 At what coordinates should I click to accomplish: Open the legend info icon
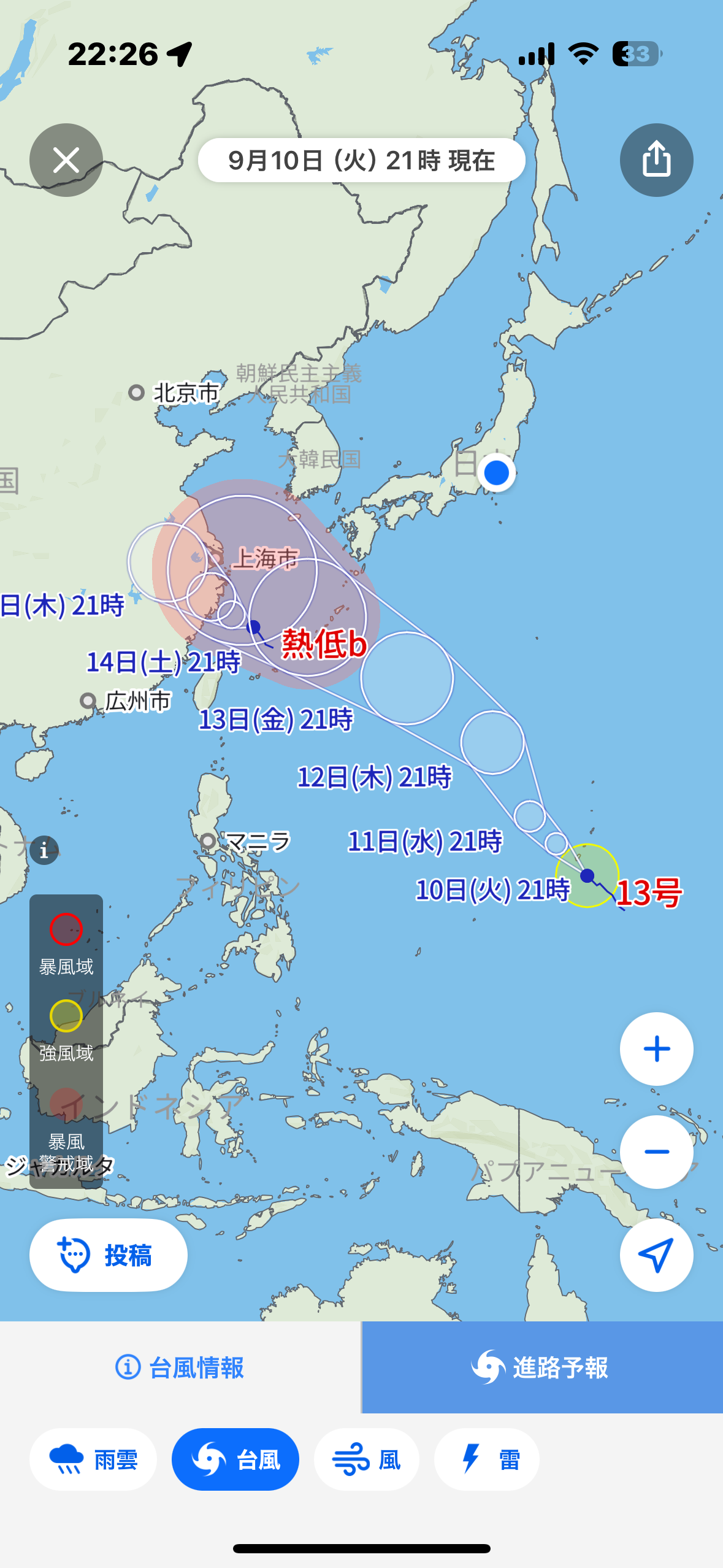(x=44, y=851)
